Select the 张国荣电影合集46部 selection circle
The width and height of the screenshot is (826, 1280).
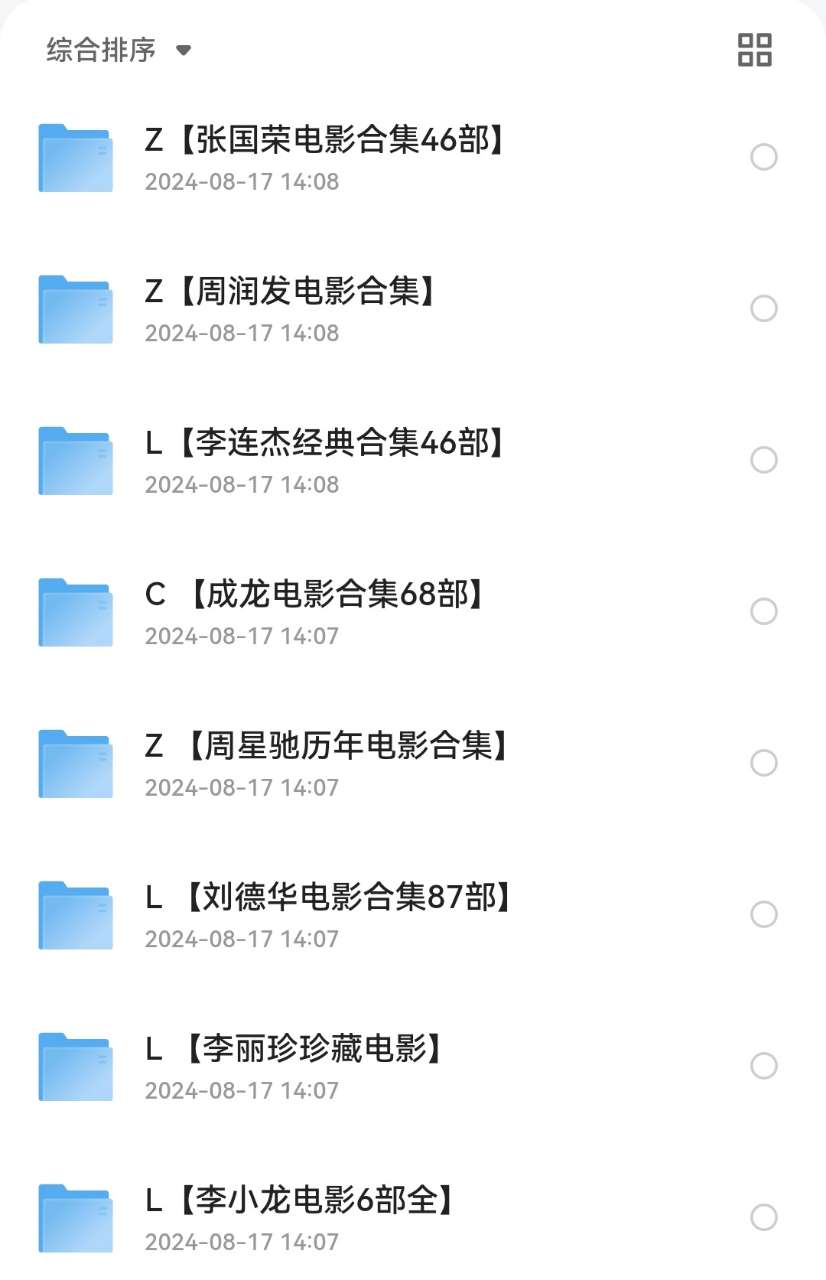tap(764, 157)
